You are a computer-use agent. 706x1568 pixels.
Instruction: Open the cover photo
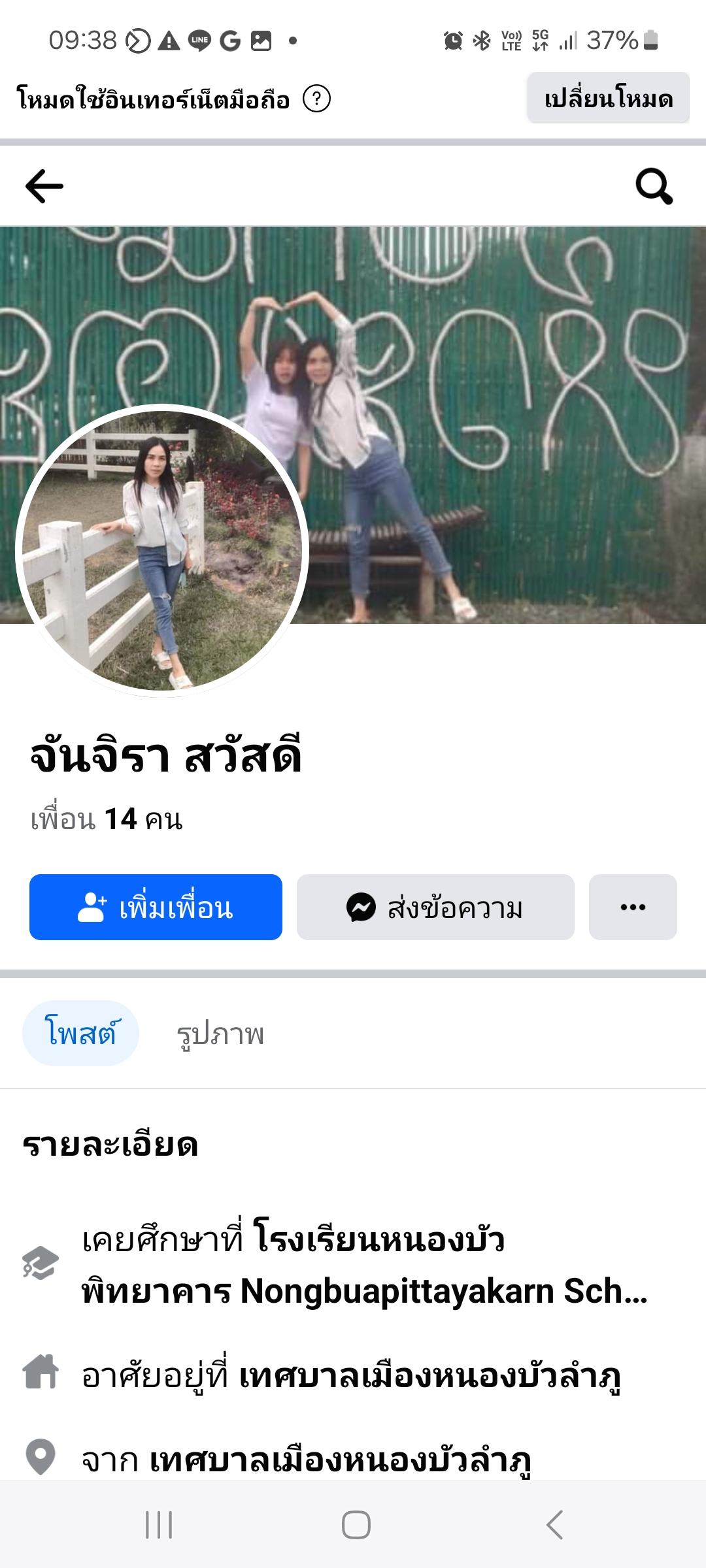[497, 392]
